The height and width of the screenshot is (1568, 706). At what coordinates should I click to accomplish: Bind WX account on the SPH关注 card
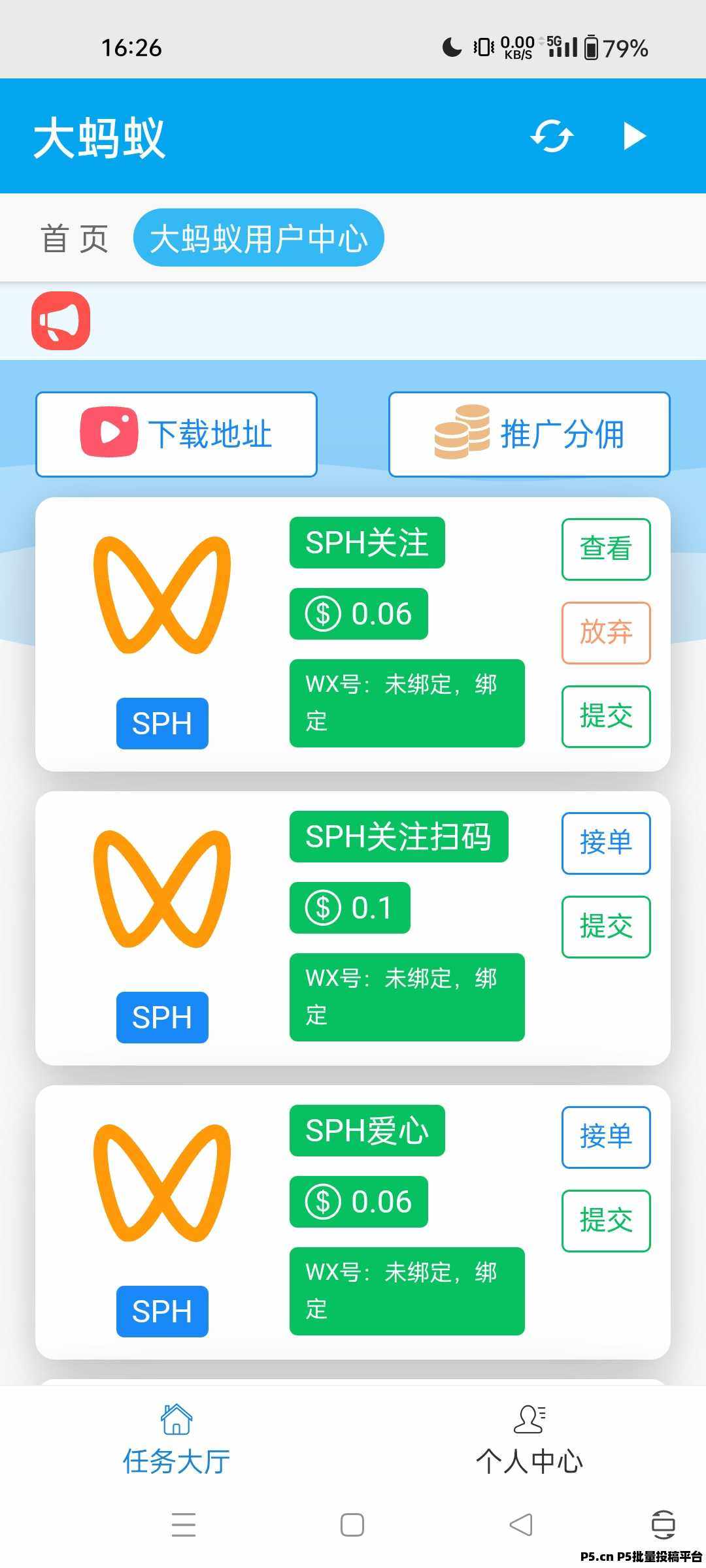(407, 703)
